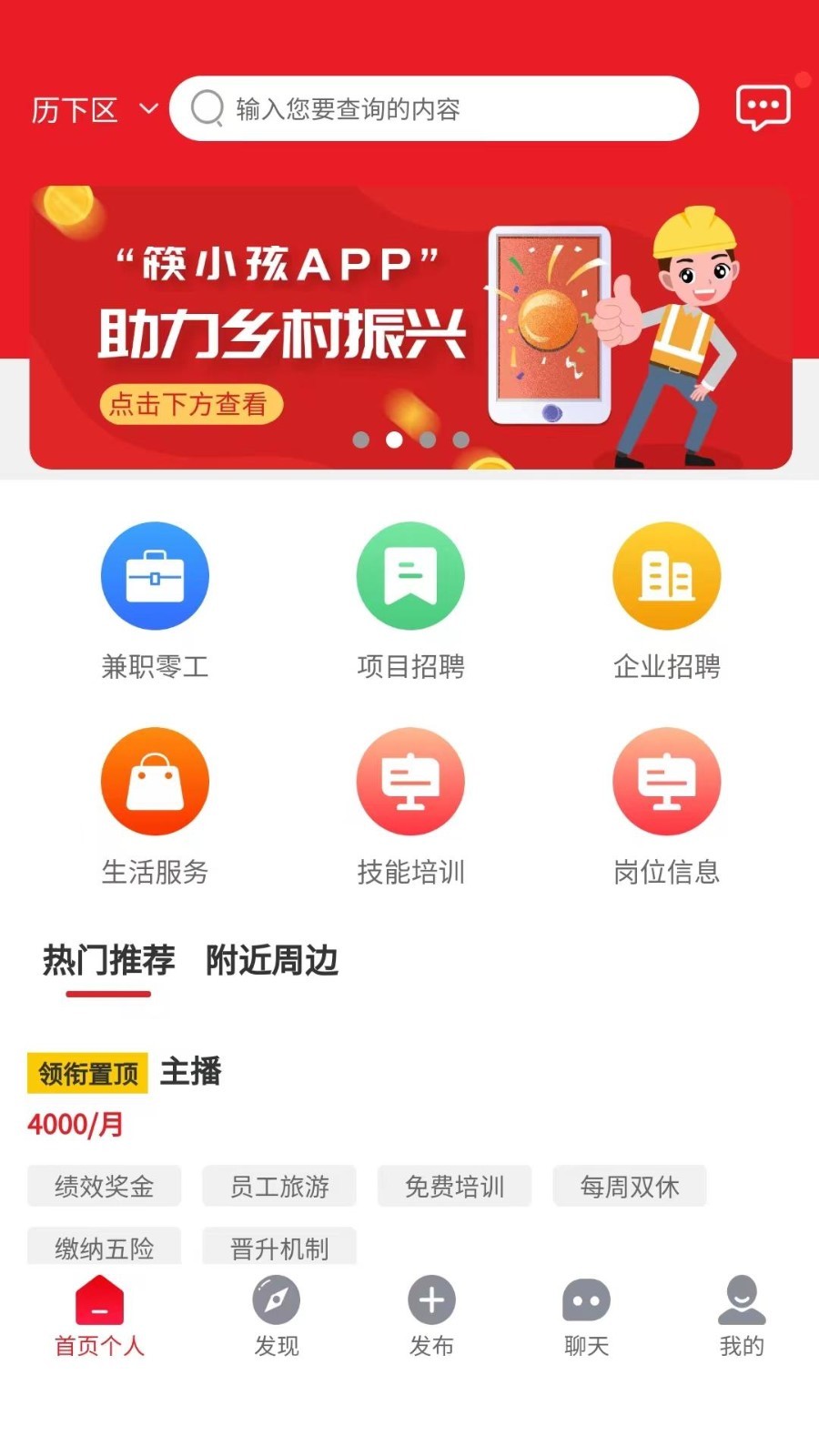
Task: Open the 聊天 tab
Action: point(586,1316)
